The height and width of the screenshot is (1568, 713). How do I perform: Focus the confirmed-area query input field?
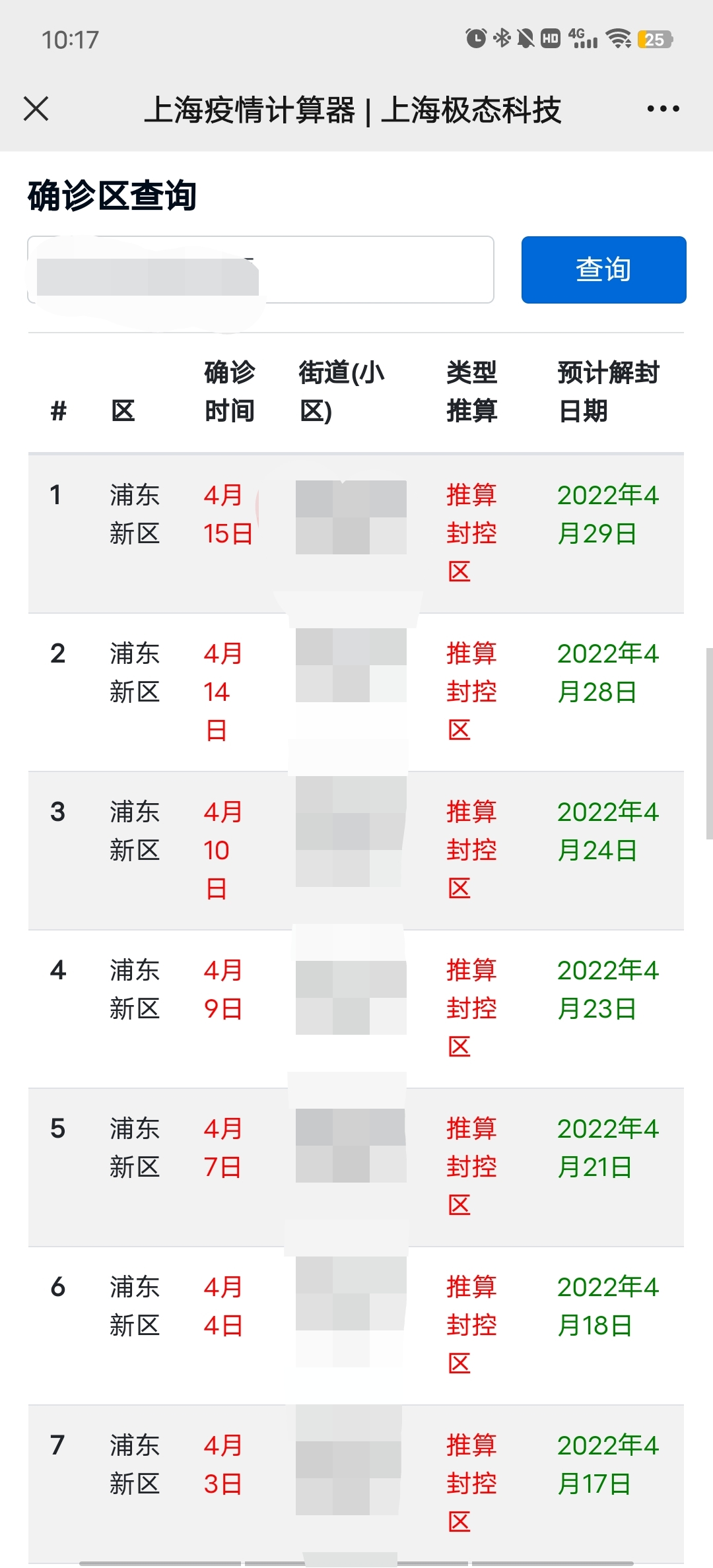point(376,270)
